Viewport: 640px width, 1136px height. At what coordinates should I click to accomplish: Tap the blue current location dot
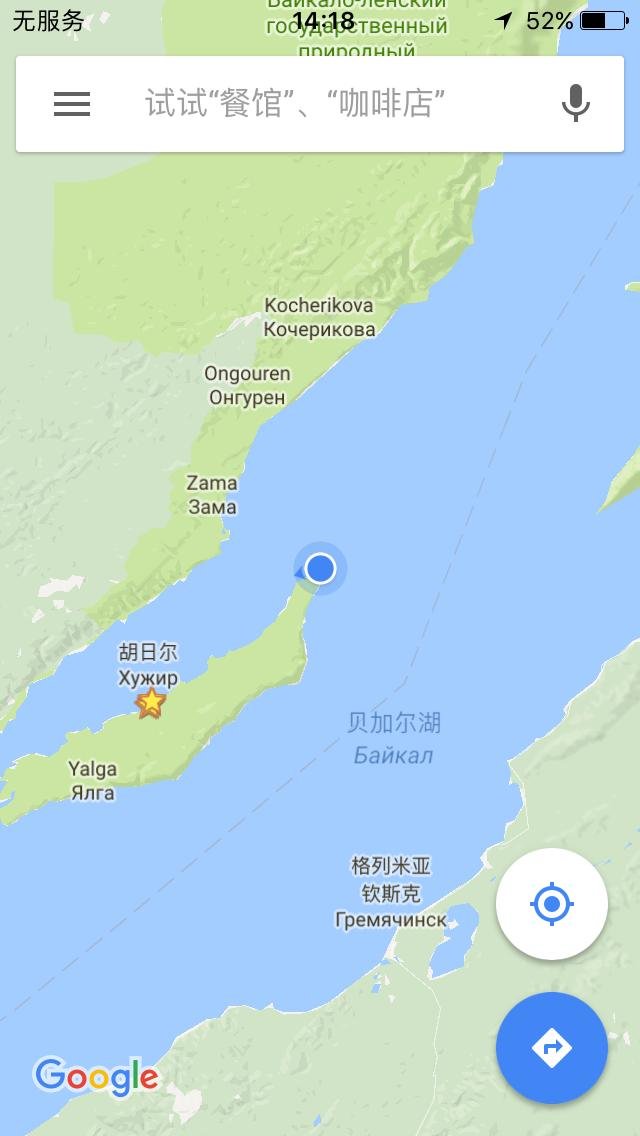(x=320, y=569)
